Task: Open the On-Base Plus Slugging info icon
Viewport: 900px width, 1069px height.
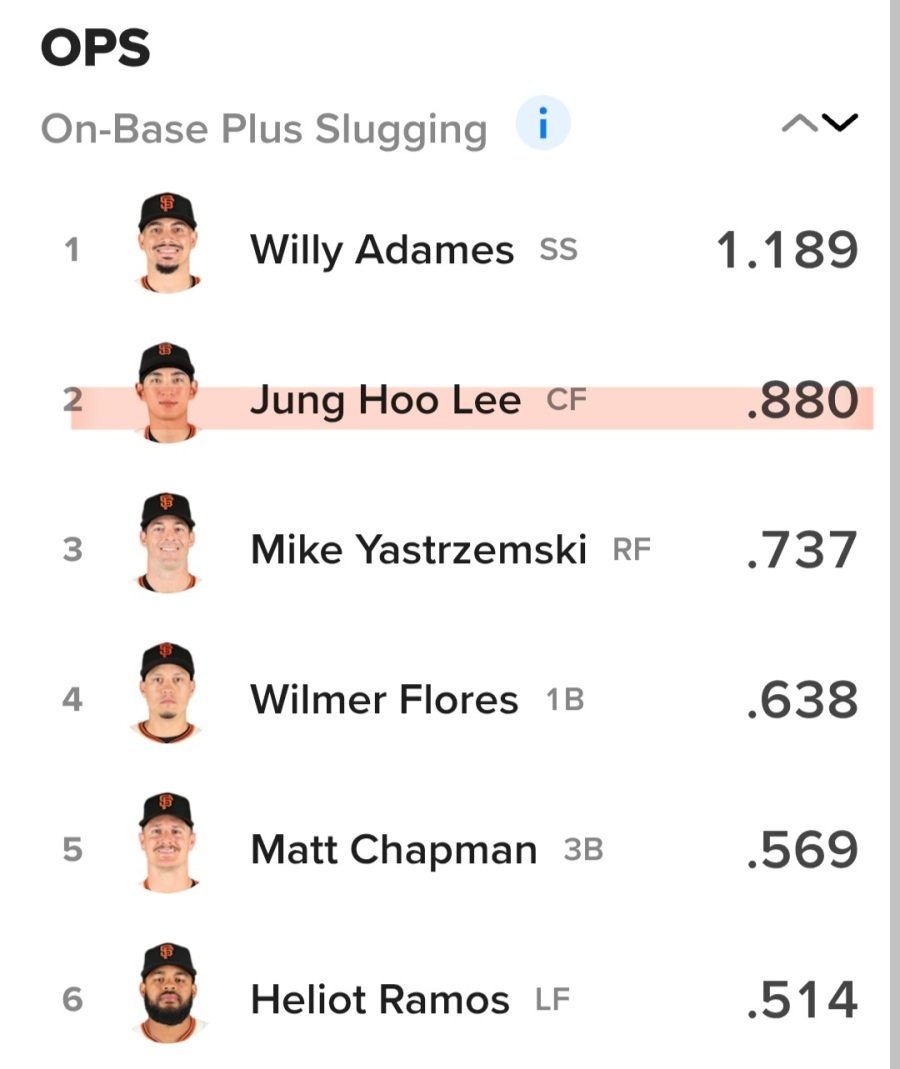Action: pyautogui.click(x=543, y=126)
